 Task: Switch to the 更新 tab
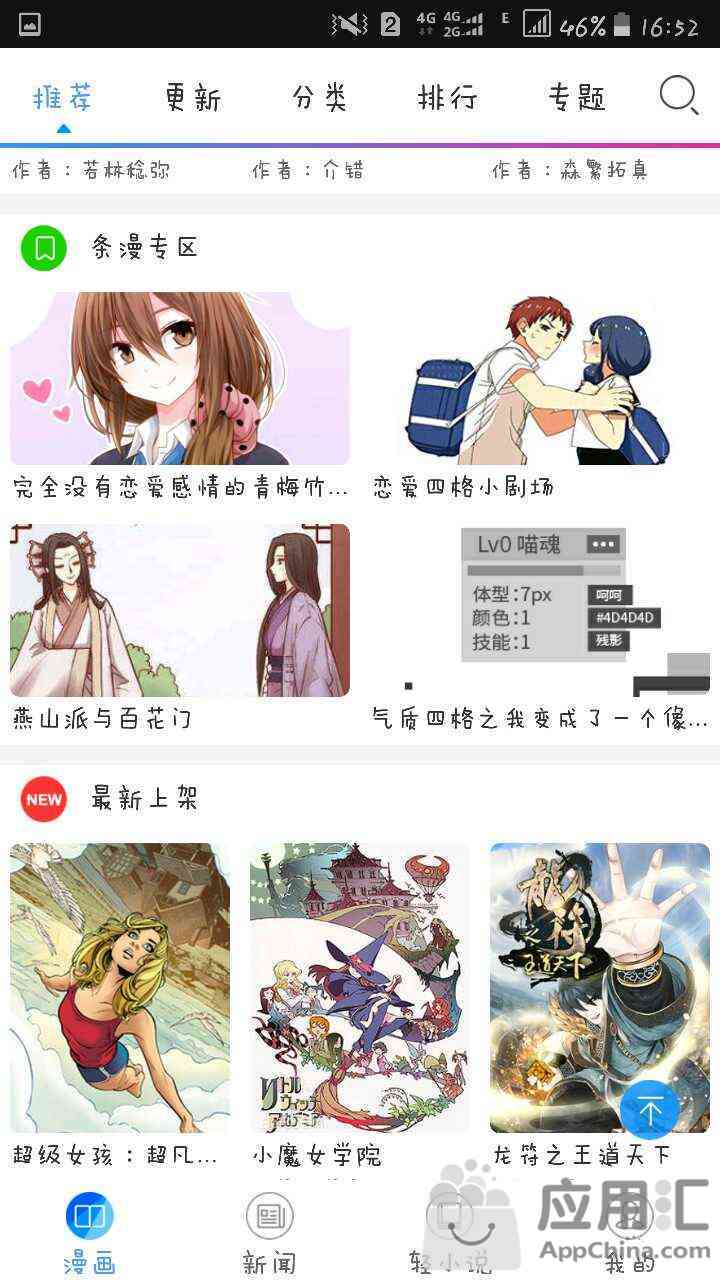[193, 98]
